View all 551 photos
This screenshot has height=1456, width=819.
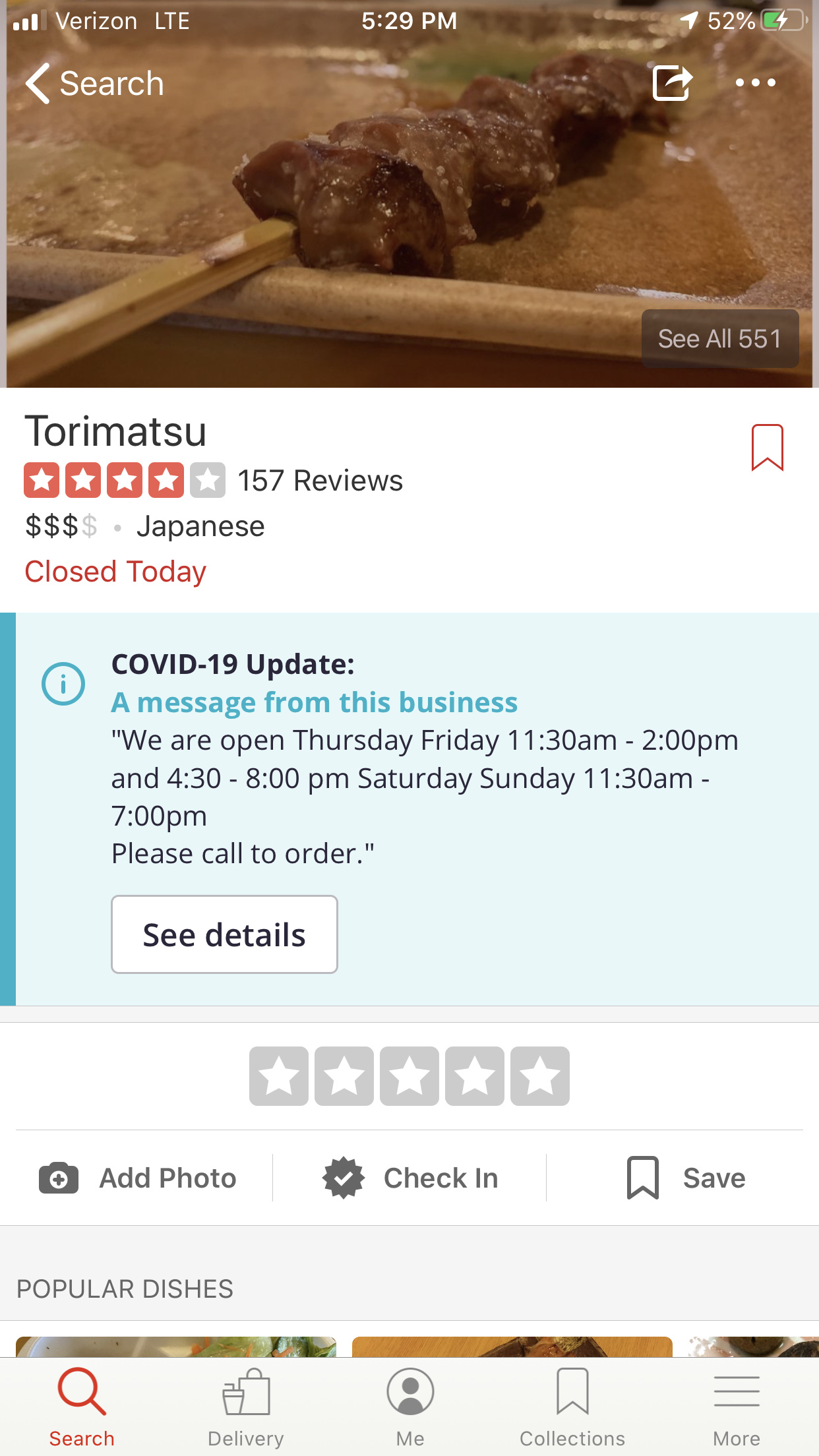(719, 339)
